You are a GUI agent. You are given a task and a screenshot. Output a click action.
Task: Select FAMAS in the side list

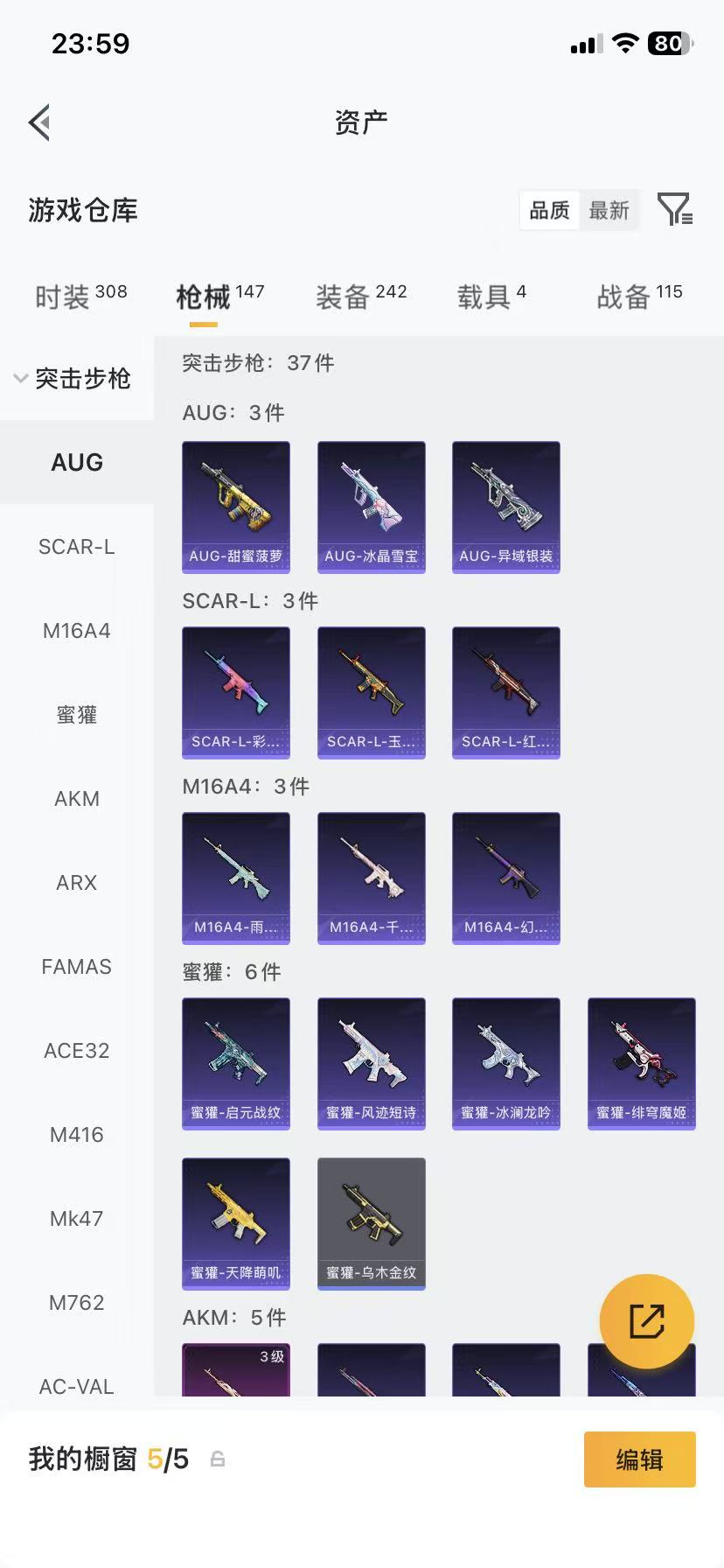[77, 967]
